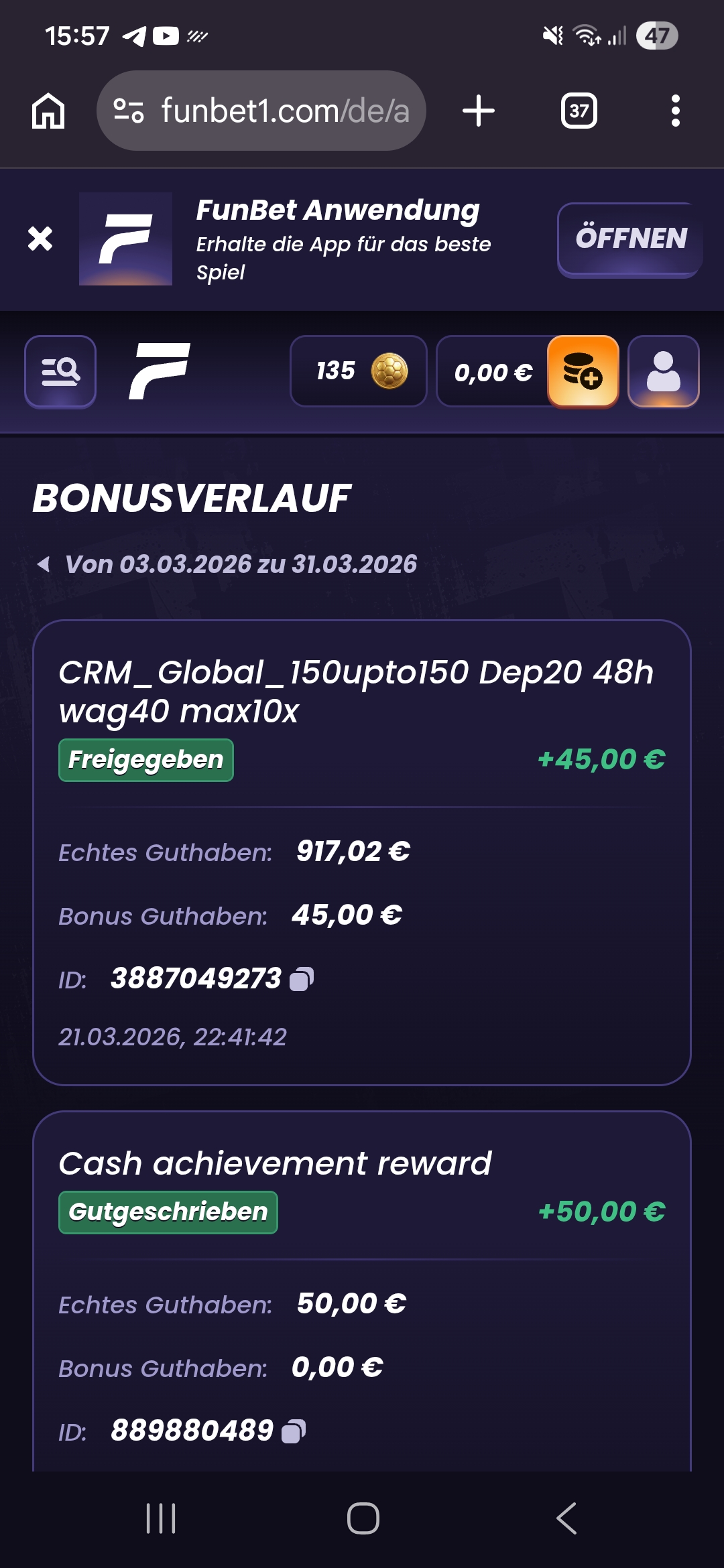Viewport: 724px width, 1568px height.
Task: Open the browser home button
Action: point(48,111)
